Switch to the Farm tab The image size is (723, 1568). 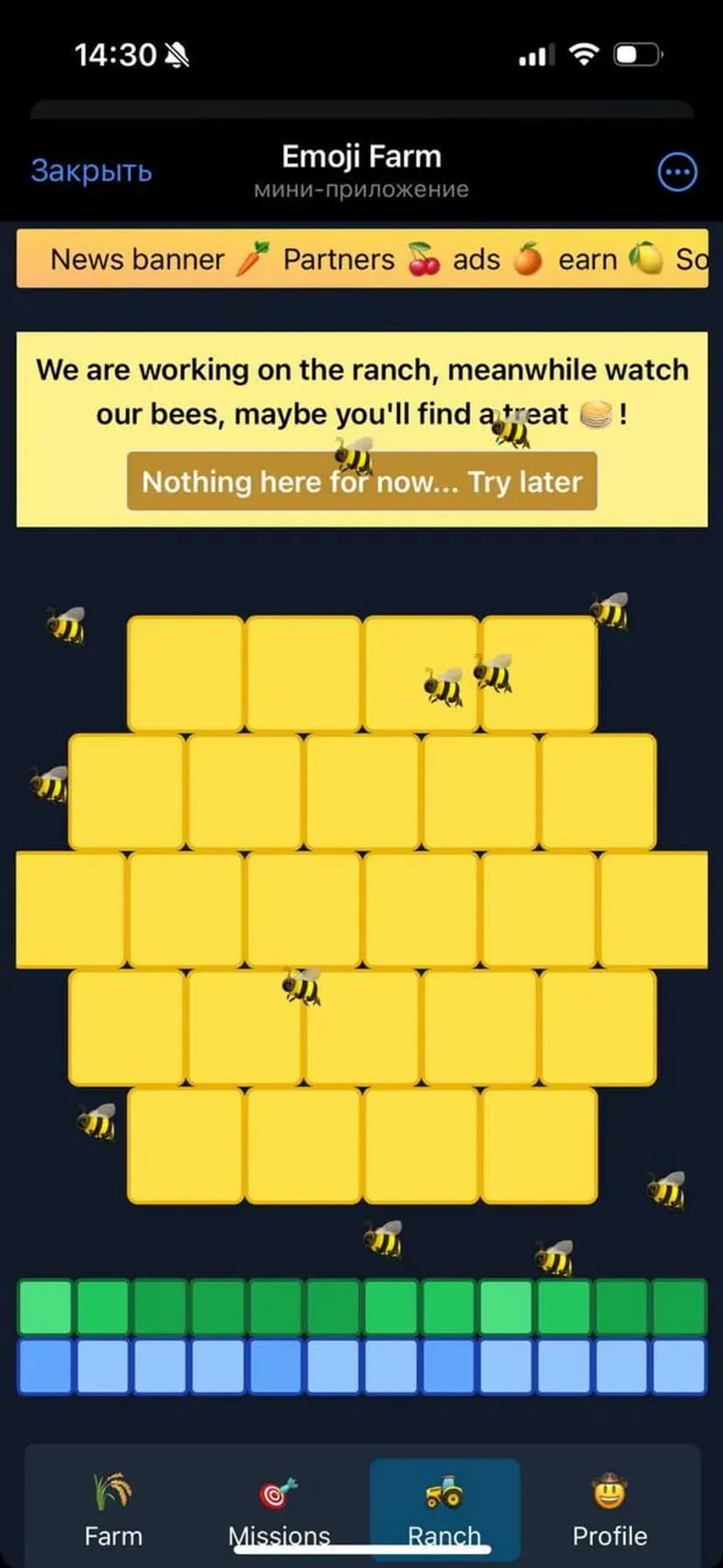[x=114, y=1510]
